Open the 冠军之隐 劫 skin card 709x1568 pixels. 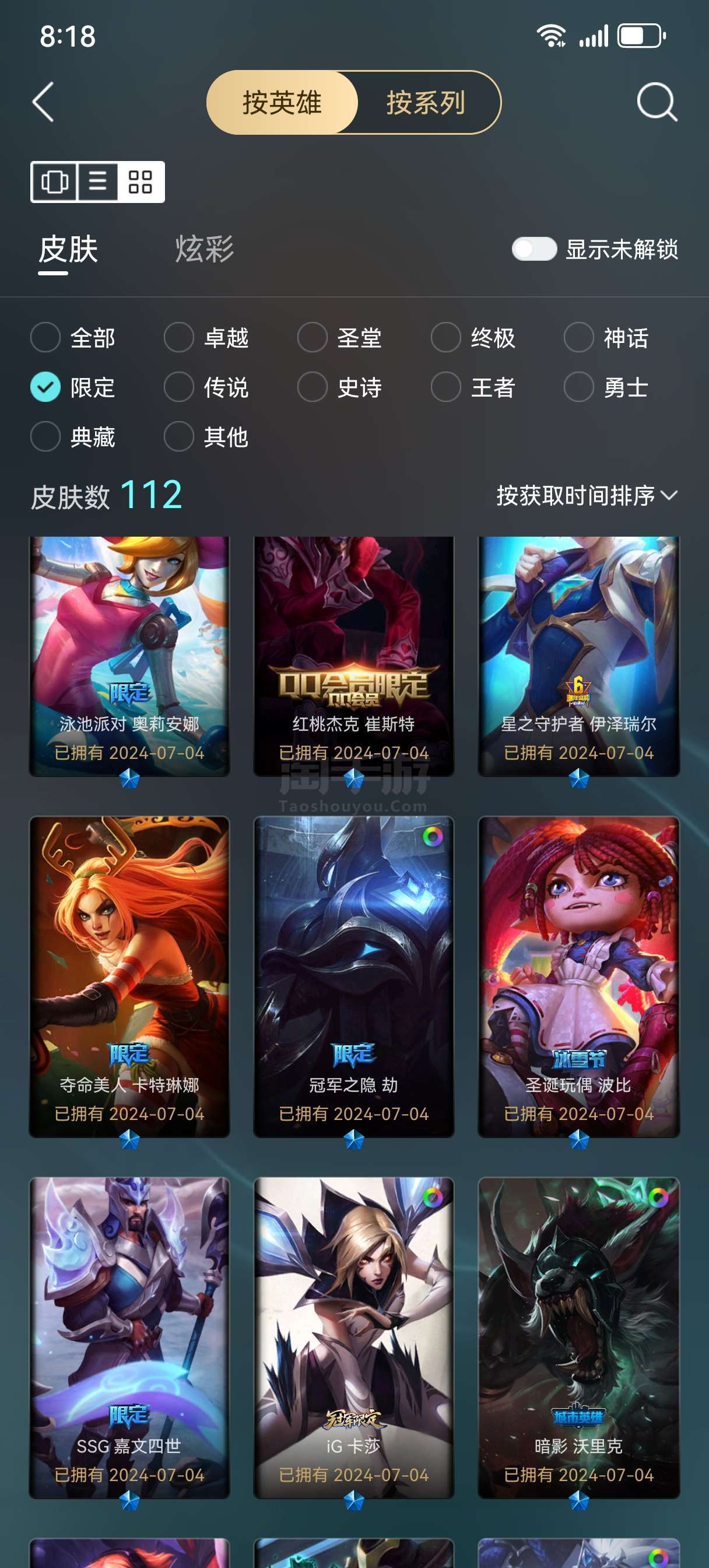pos(353,977)
